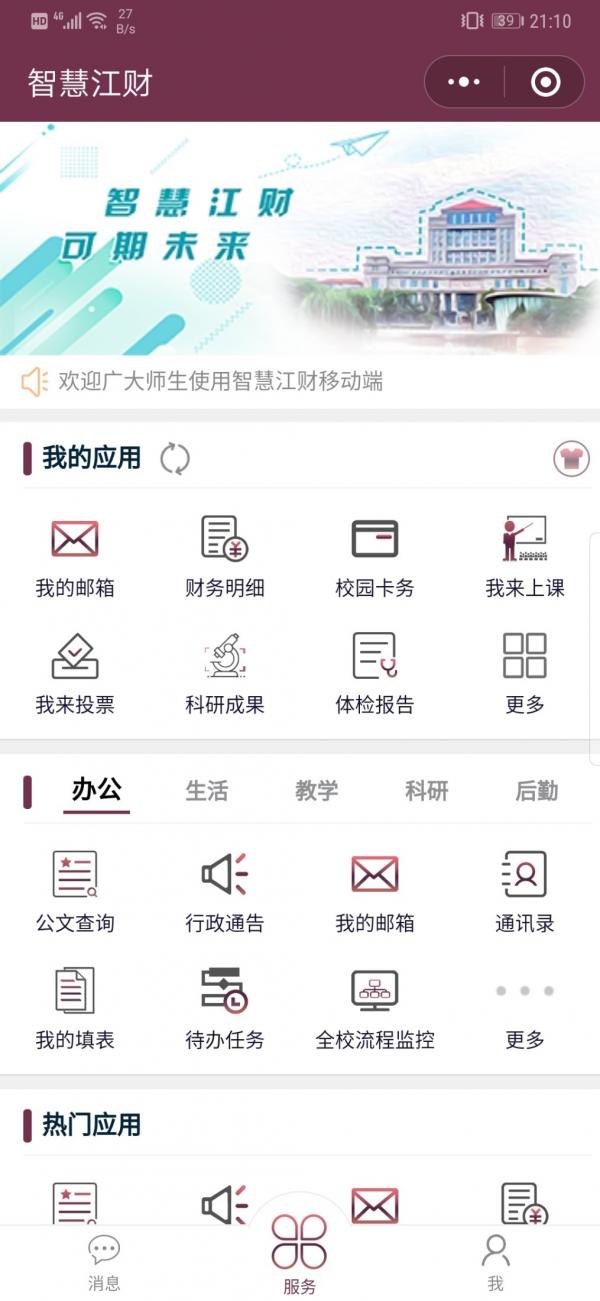Image resolution: width=600 pixels, height=1301 pixels.
Task: Switch to the 生活 tab
Action: point(207,791)
